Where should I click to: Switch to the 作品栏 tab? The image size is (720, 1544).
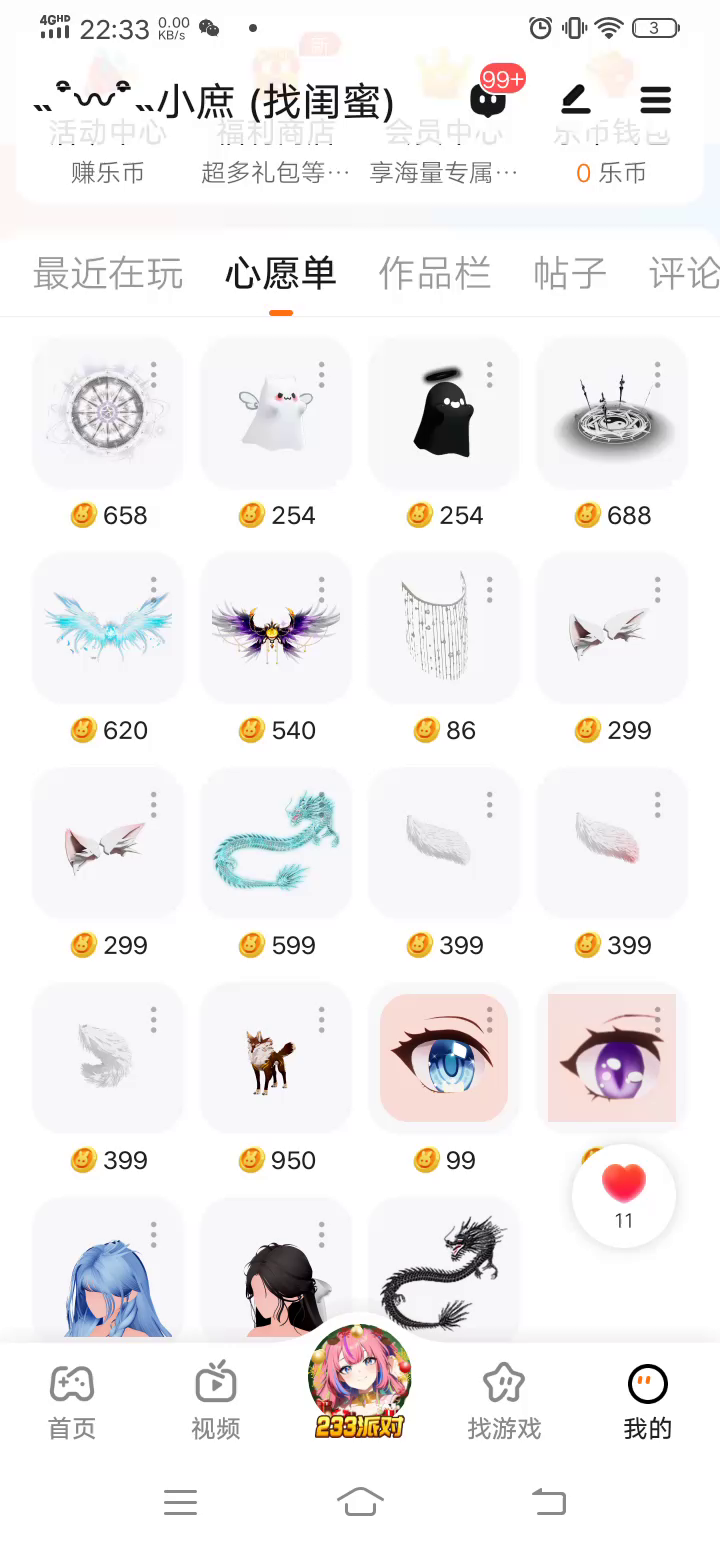click(x=434, y=273)
